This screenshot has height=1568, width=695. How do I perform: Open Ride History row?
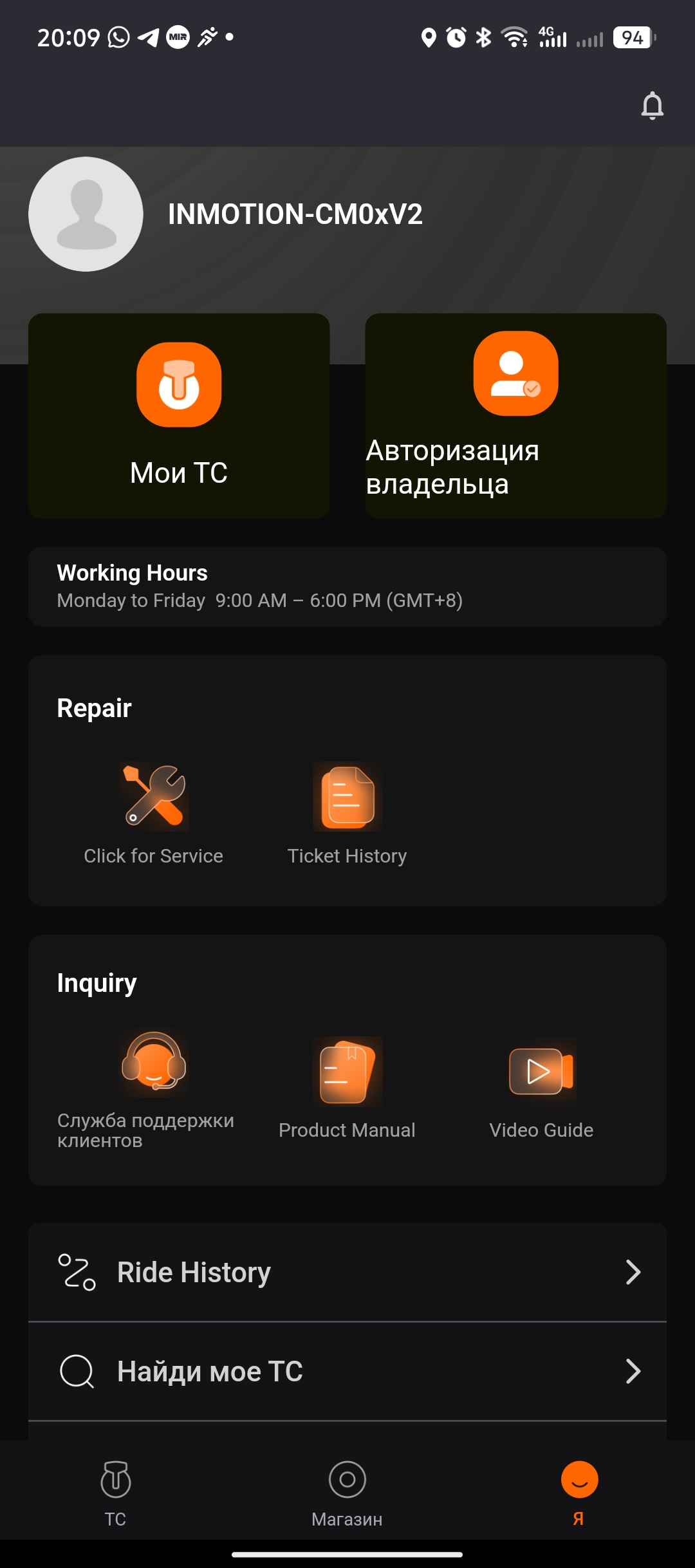click(x=347, y=1273)
